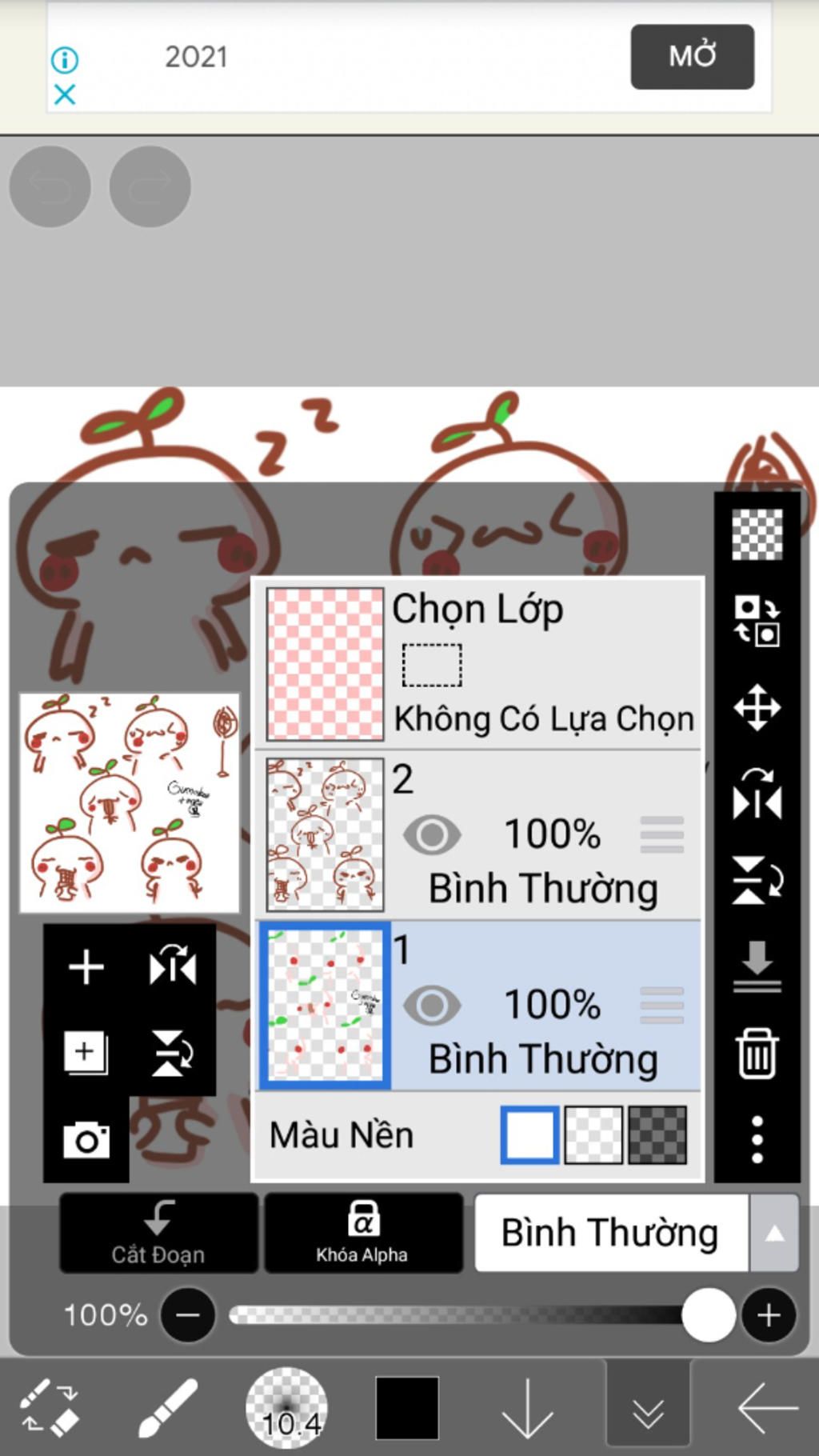Hide layer 1 using its eye icon
This screenshot has width=819, height=1456.
(x=432, y=1006)
